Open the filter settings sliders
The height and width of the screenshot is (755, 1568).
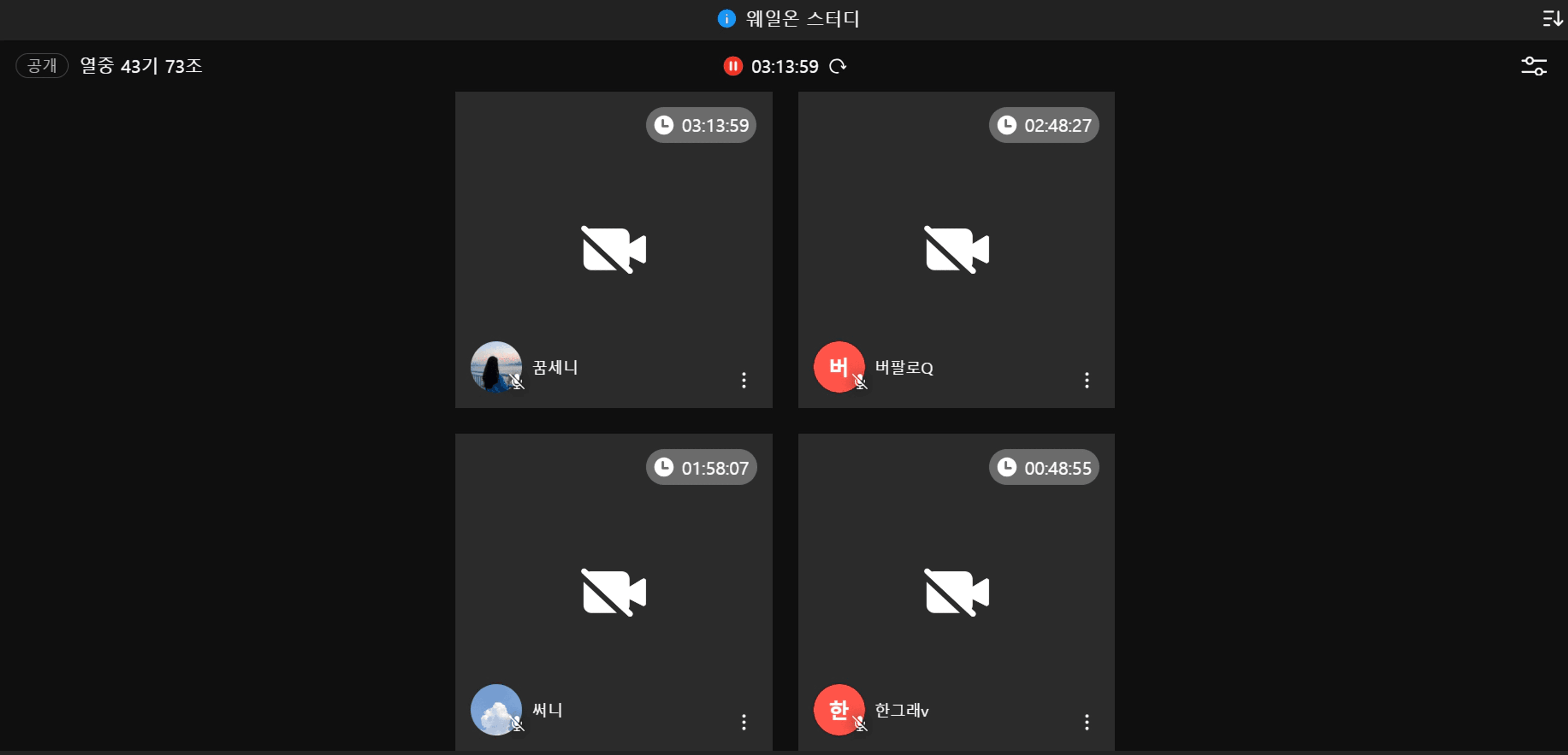(x=1533, y=66)
